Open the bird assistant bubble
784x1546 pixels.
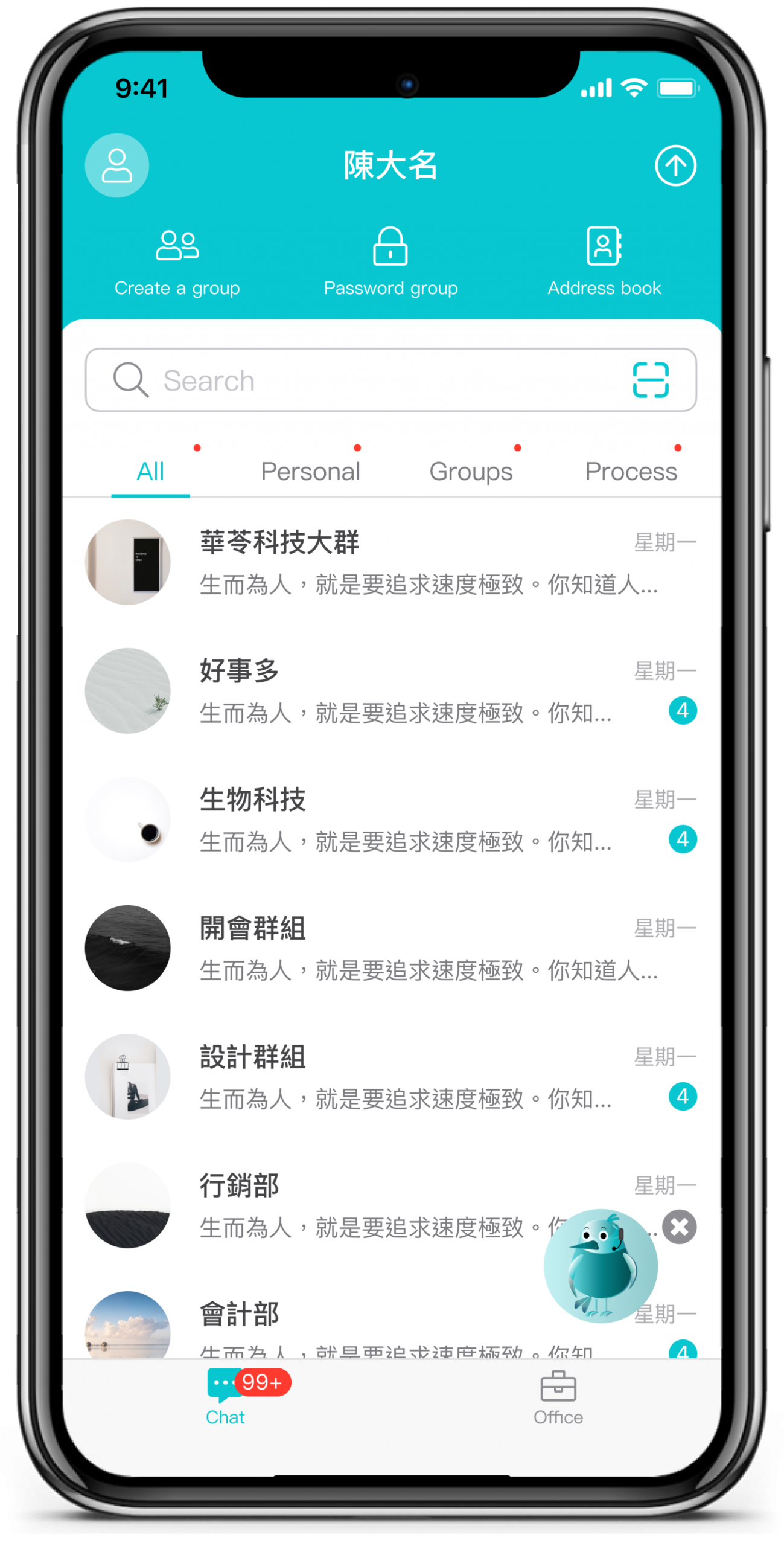pos(601,1266)
